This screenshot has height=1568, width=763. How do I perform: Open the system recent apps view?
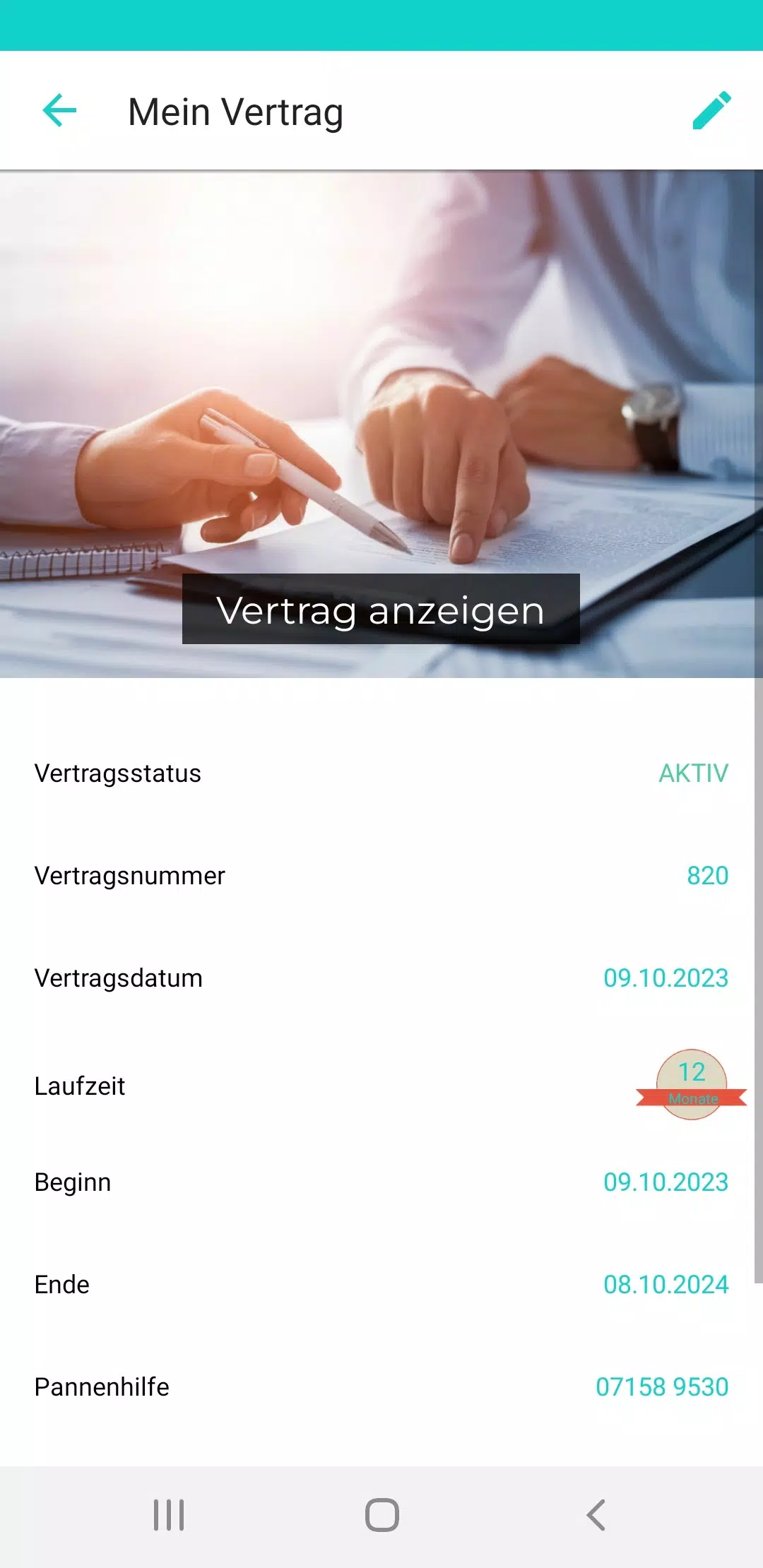[169, 1515]
